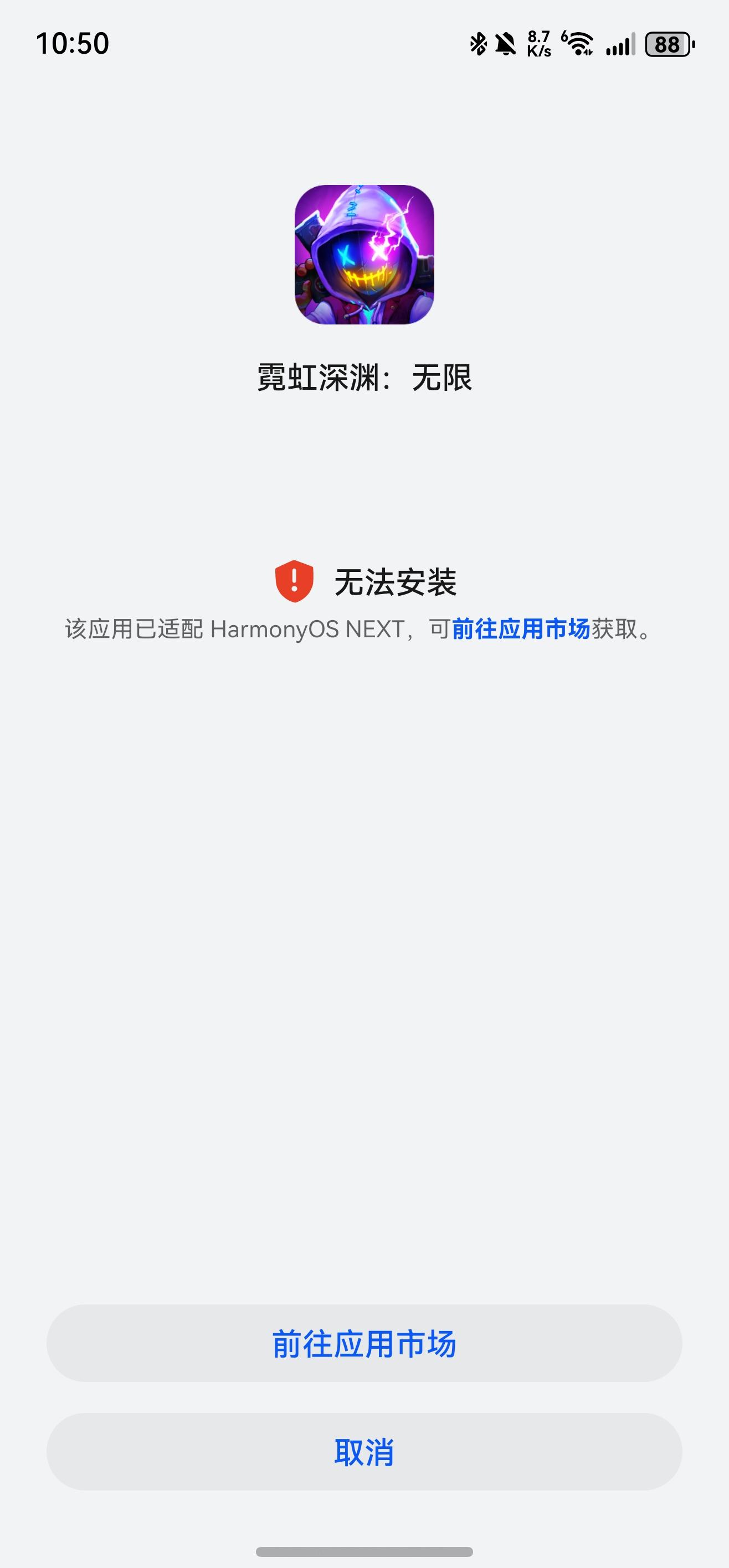
Task: Tap the mobile signal strength icon
Action: click(x=620, y=43)
